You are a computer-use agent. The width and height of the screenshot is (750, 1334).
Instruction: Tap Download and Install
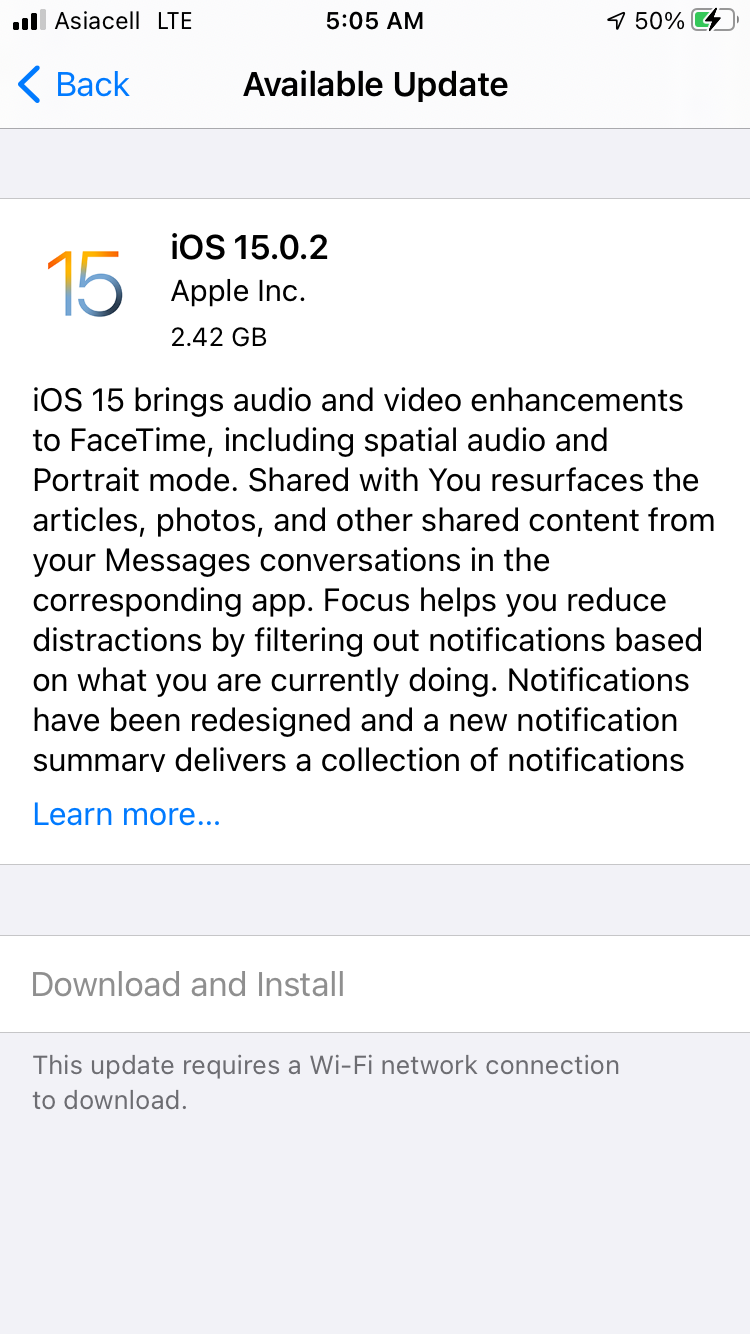(188, 984)
